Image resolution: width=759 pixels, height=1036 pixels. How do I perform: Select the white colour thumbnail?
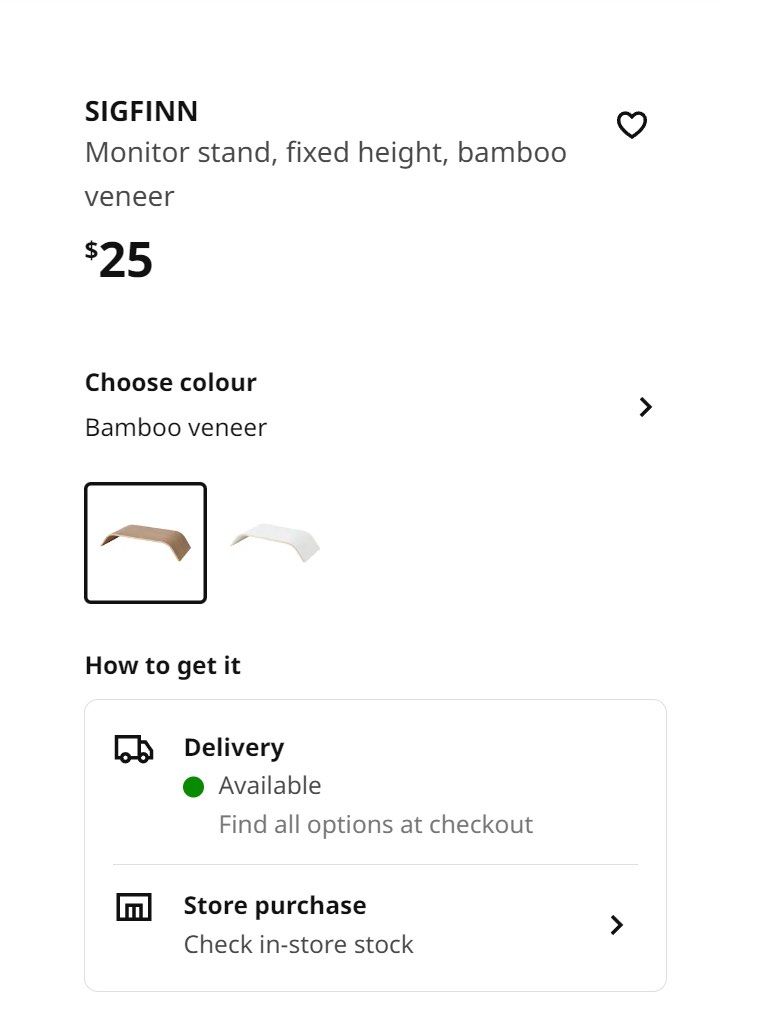[274, 542]
